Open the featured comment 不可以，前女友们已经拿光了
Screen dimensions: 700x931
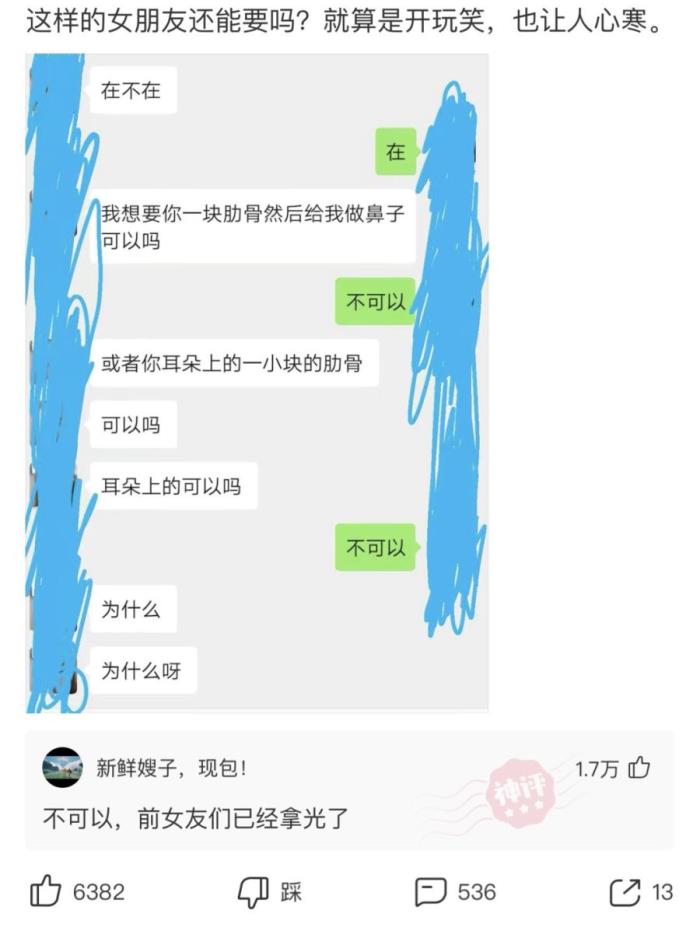[x=195, y=820]
